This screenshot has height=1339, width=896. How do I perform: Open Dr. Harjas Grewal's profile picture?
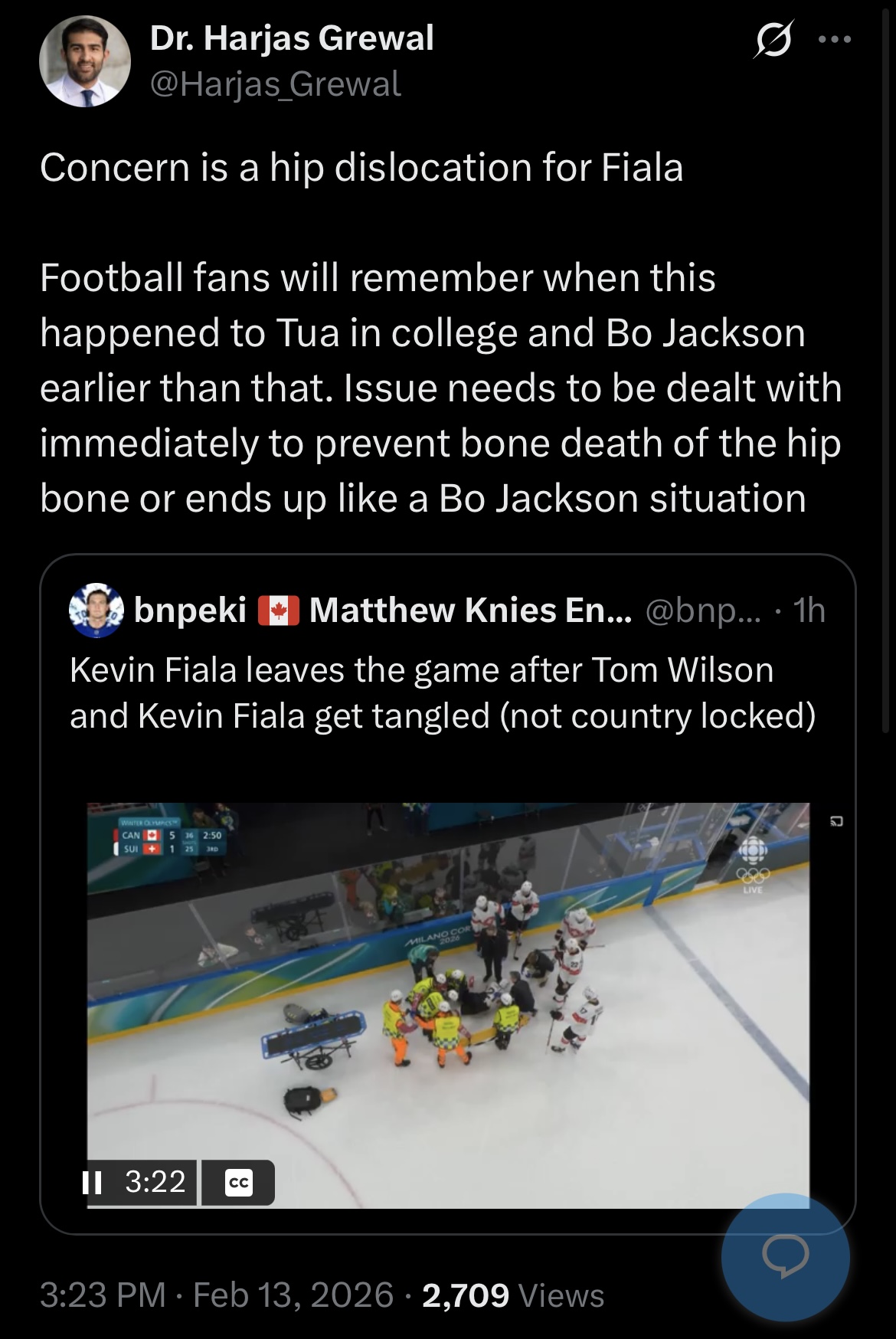tap(84, 61)
